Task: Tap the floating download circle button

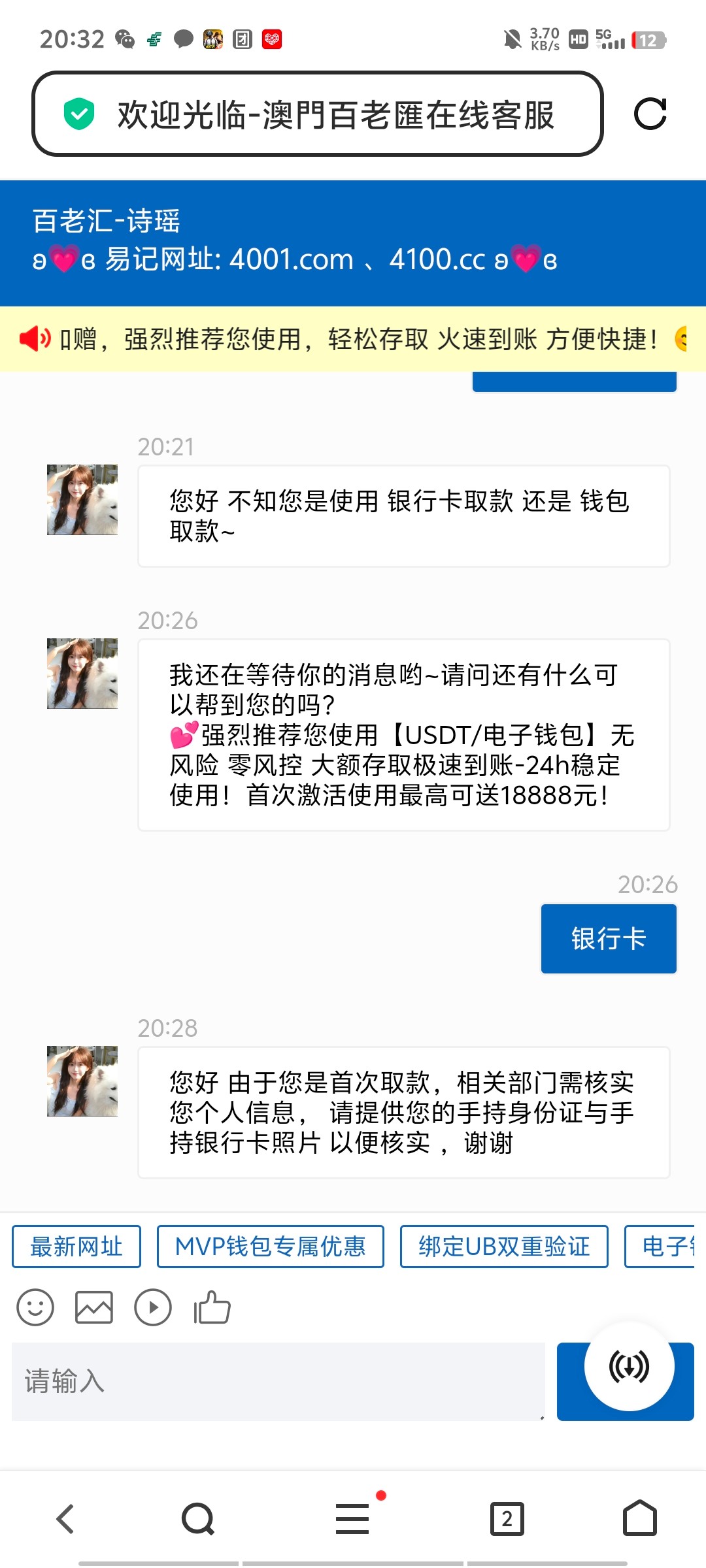Action: 629,1366
